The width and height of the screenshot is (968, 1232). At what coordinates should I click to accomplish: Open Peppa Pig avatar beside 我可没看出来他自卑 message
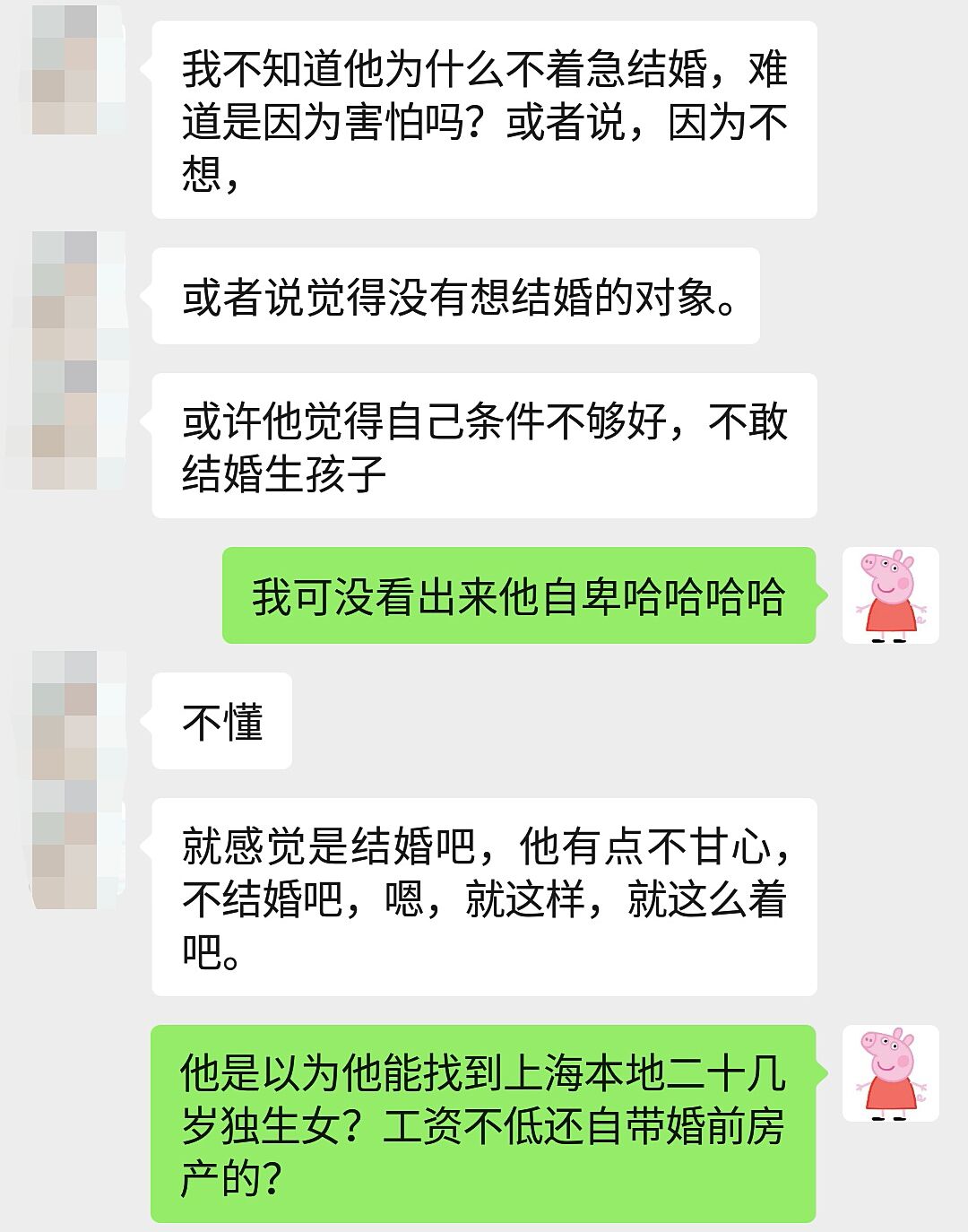coord(890,595)
